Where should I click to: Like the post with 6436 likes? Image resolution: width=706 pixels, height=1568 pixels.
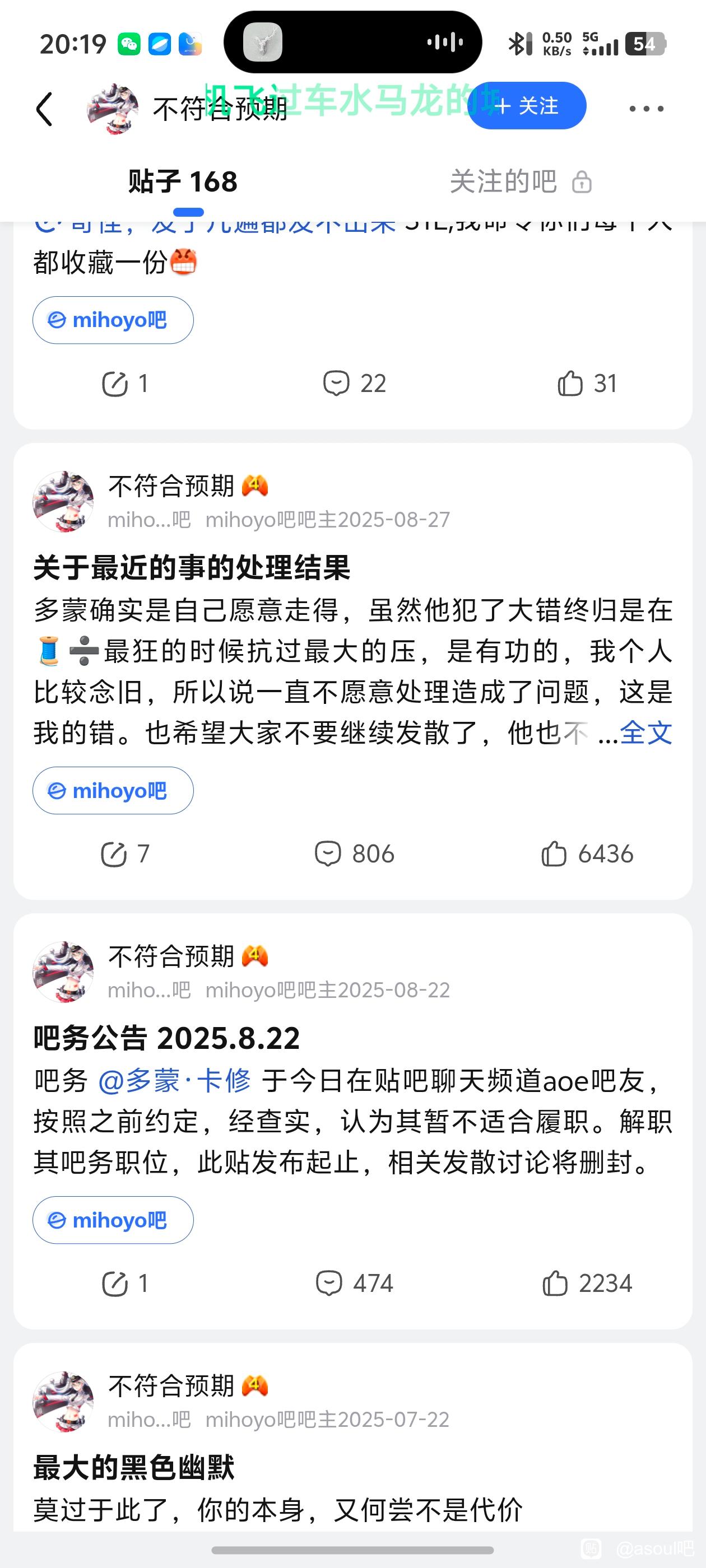coord(587,853)
